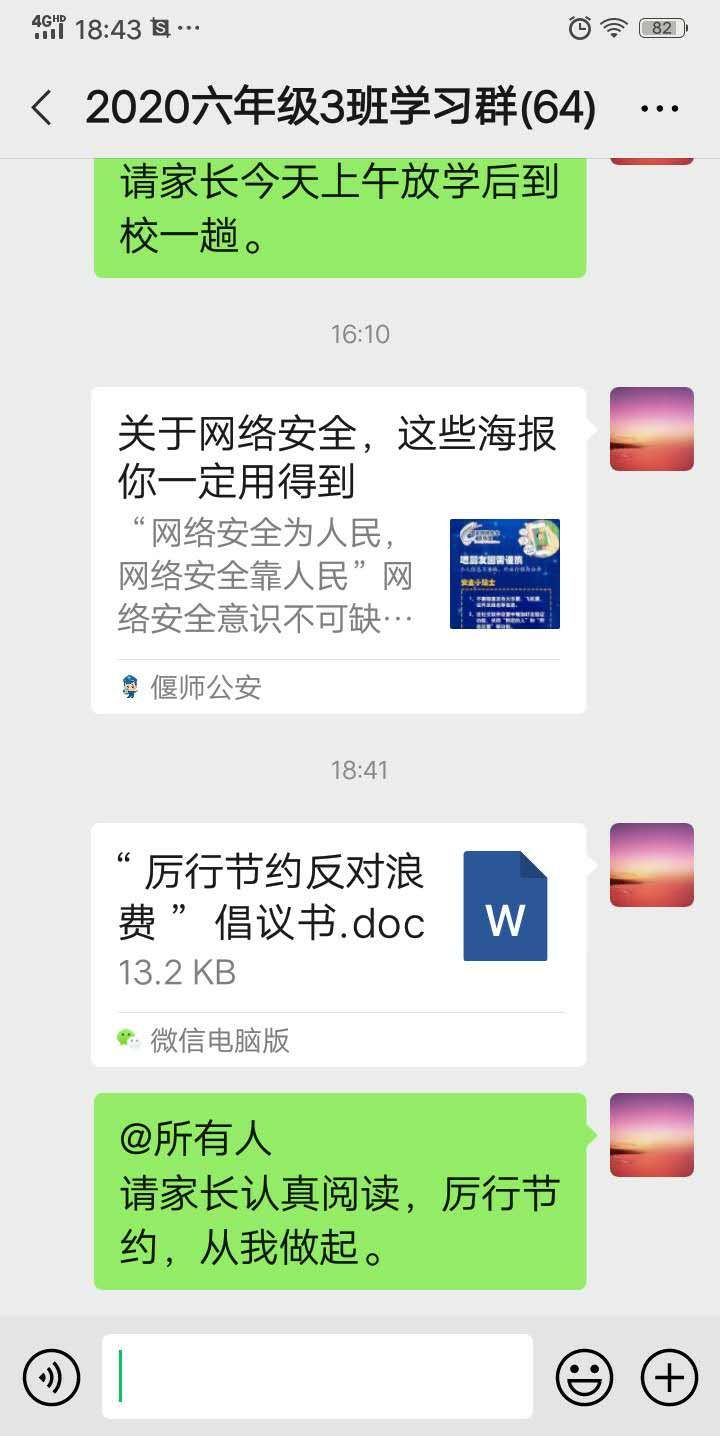Open the plus attachments panel

[668, 1377]
